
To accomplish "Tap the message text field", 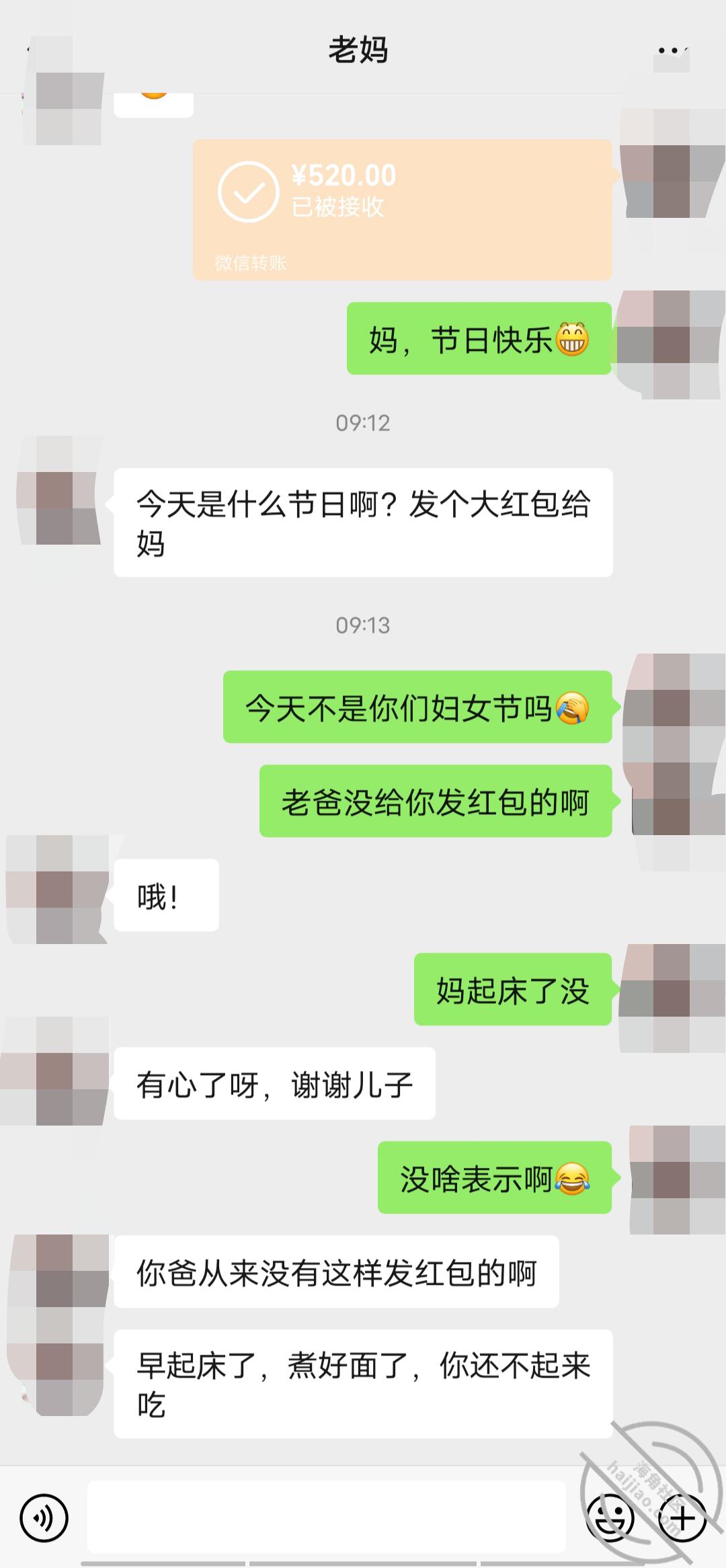I will [x=327, y=1517].
